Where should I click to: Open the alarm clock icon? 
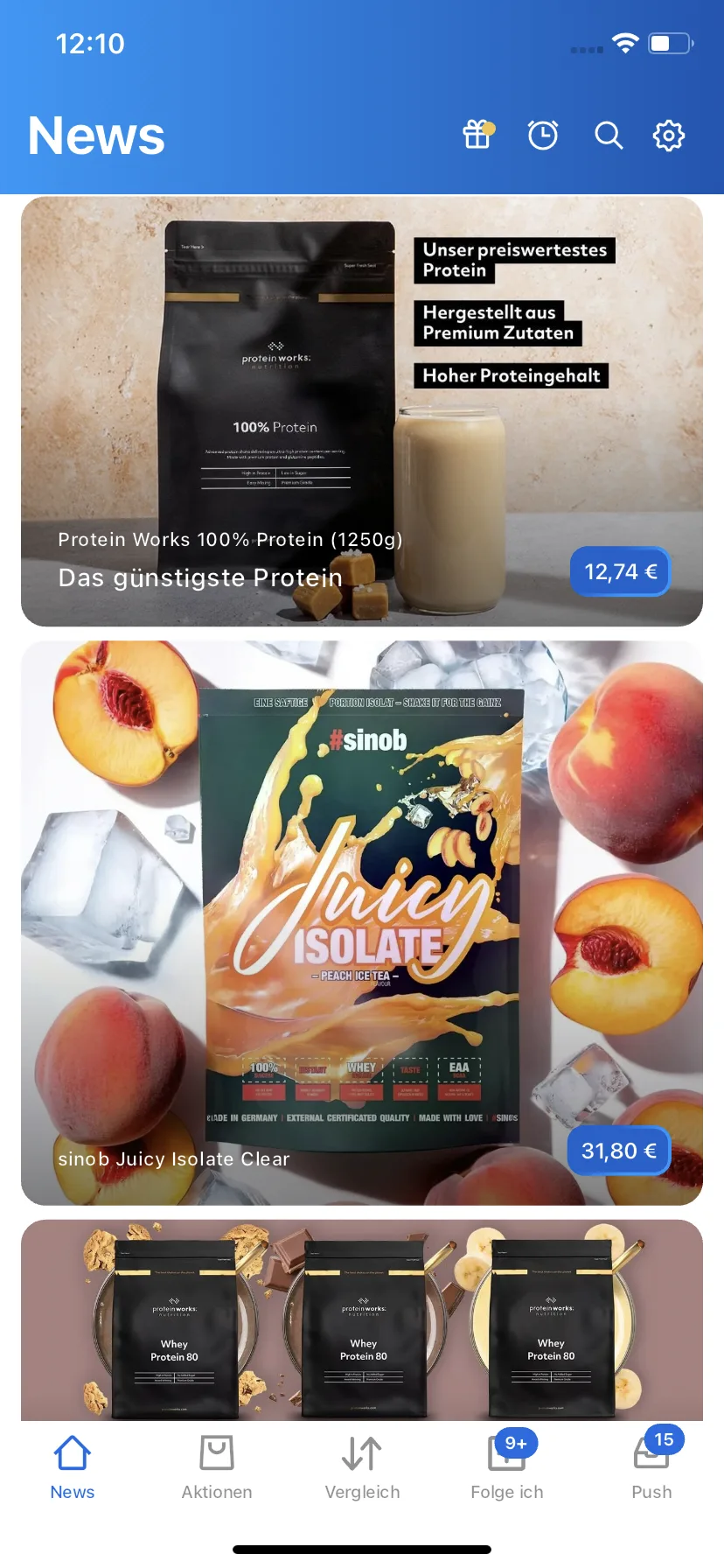pyautogui.click(x=543, y=136)
